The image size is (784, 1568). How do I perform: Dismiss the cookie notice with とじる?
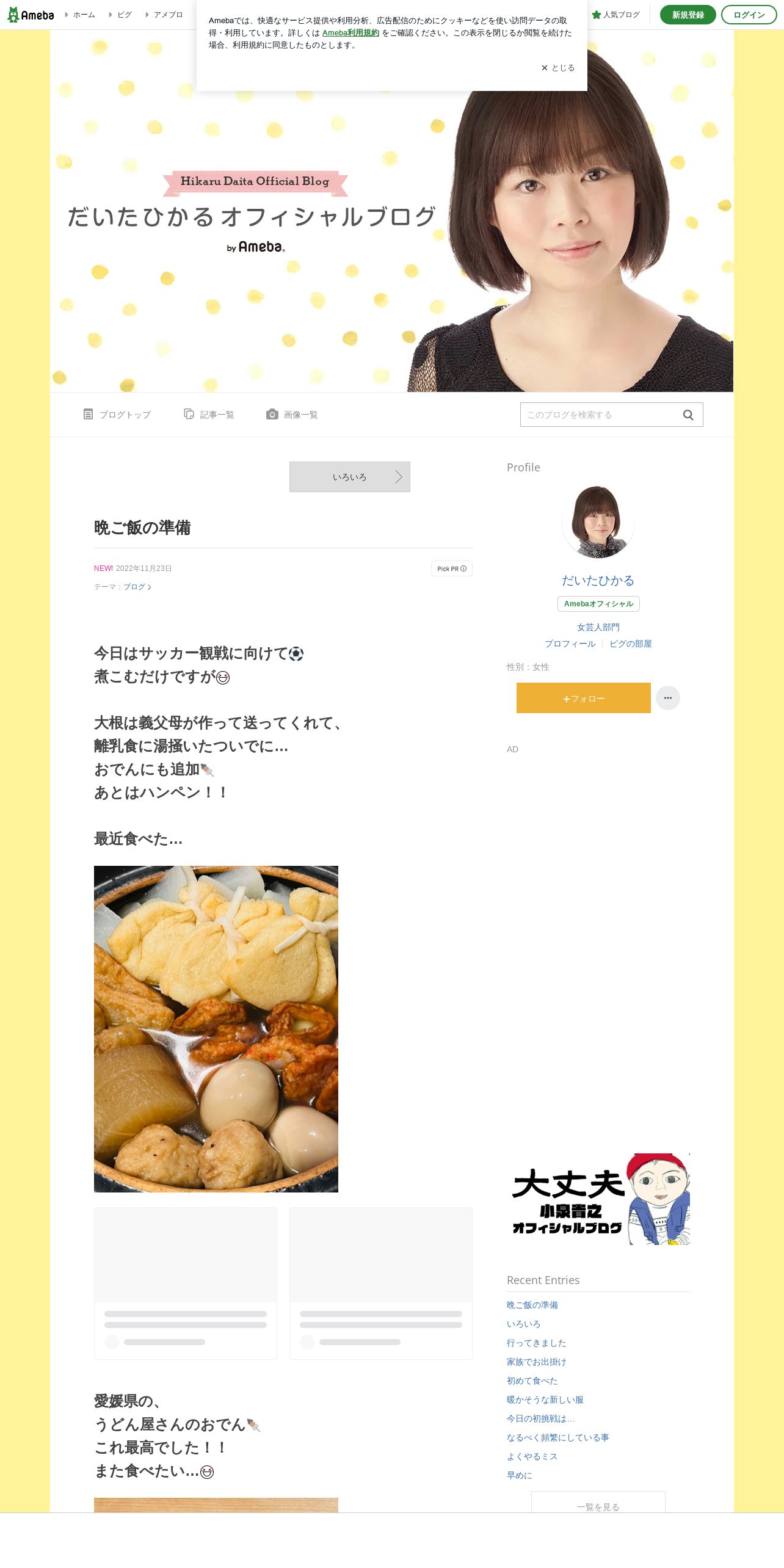[558, 68]
